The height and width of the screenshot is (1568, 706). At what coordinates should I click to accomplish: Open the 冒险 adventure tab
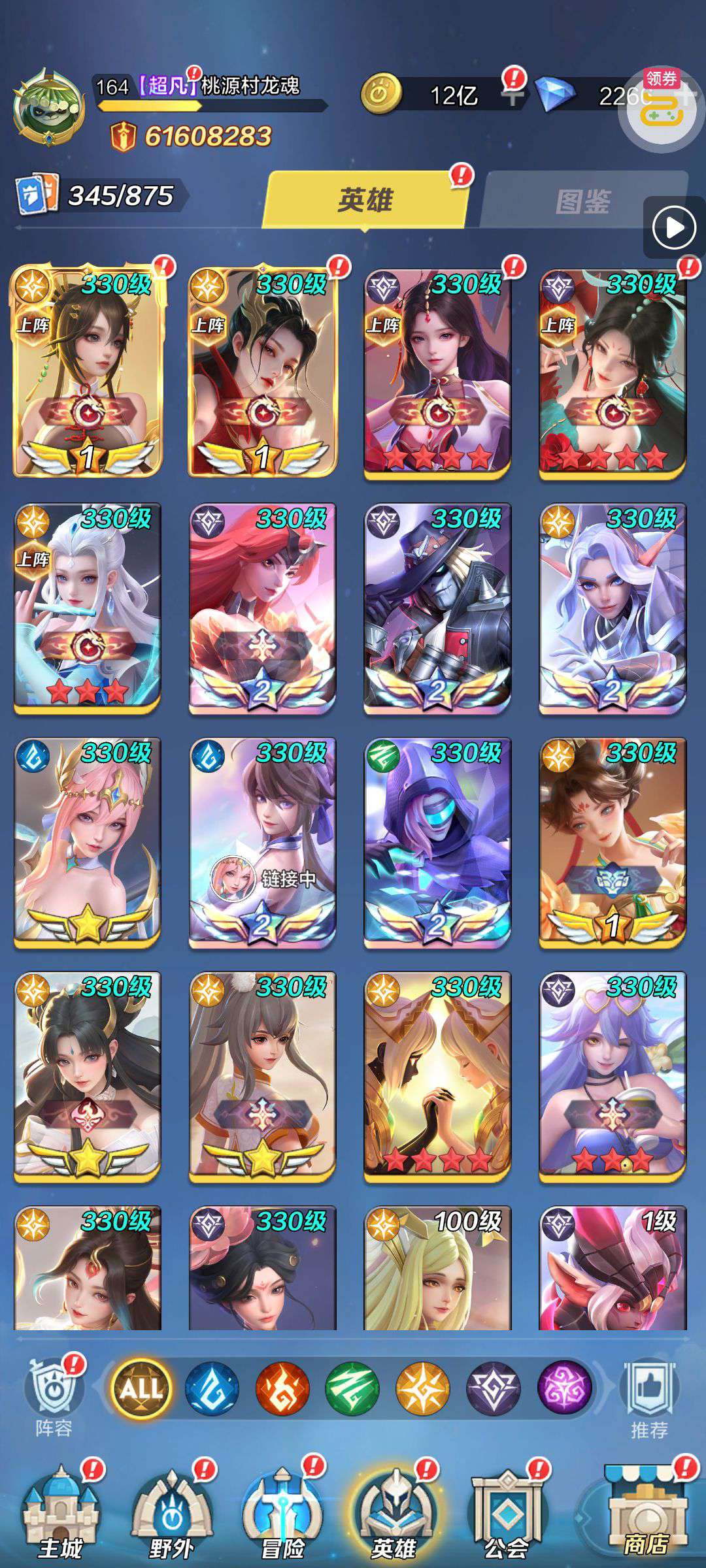pyautogui.click(x=282, y=1514)
